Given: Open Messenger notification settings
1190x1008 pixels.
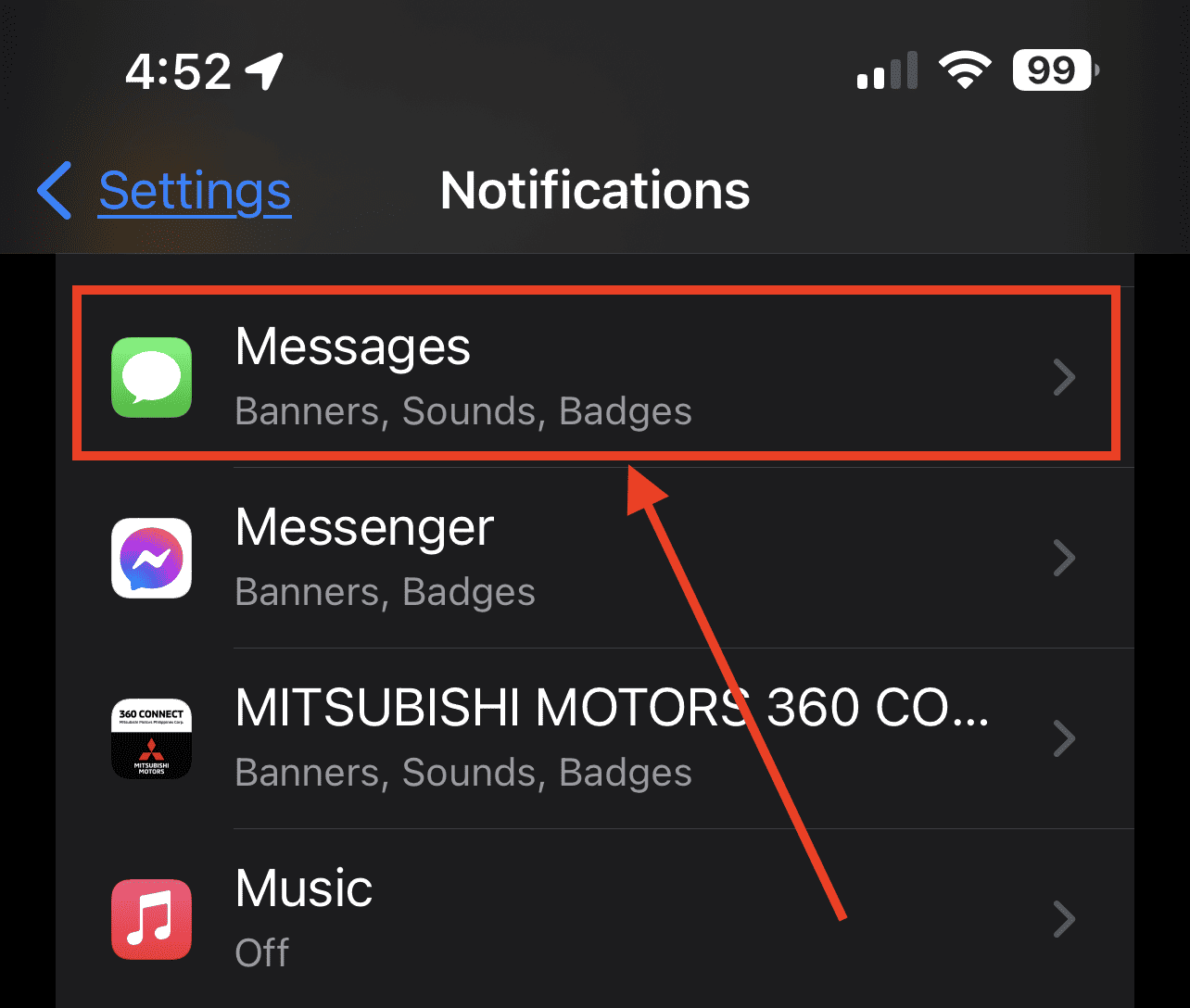Looking at the screenshot, I should click(x=593, y=557).
